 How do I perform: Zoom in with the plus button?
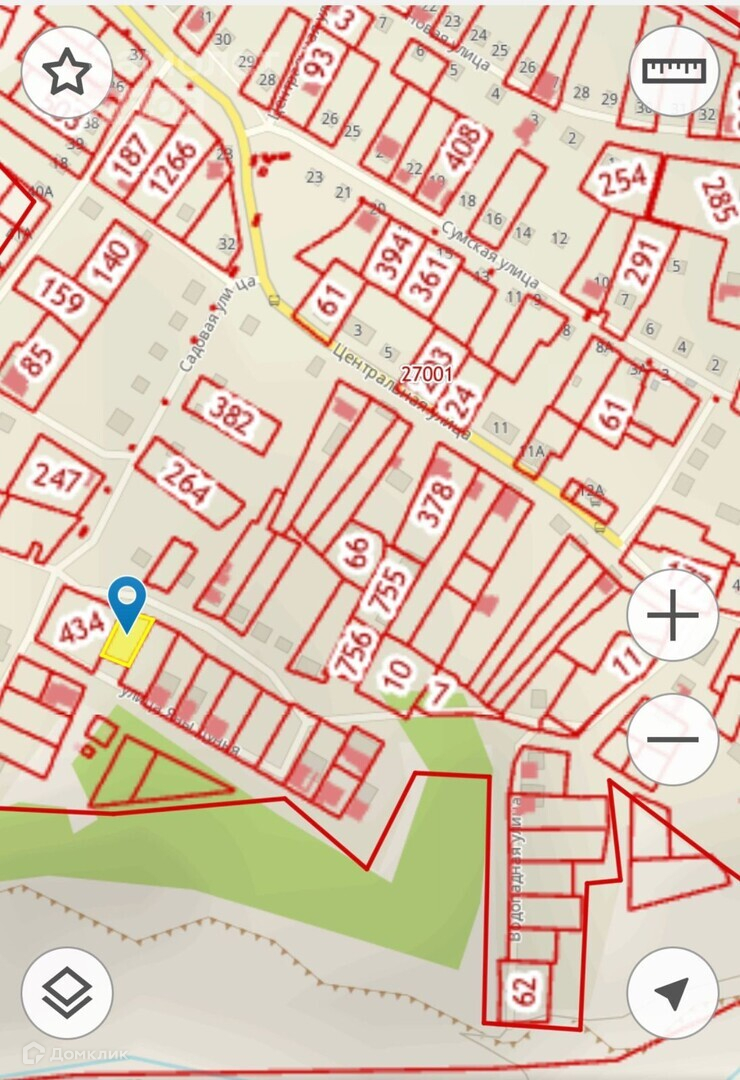pyautogui.click(x=672, y=615)
